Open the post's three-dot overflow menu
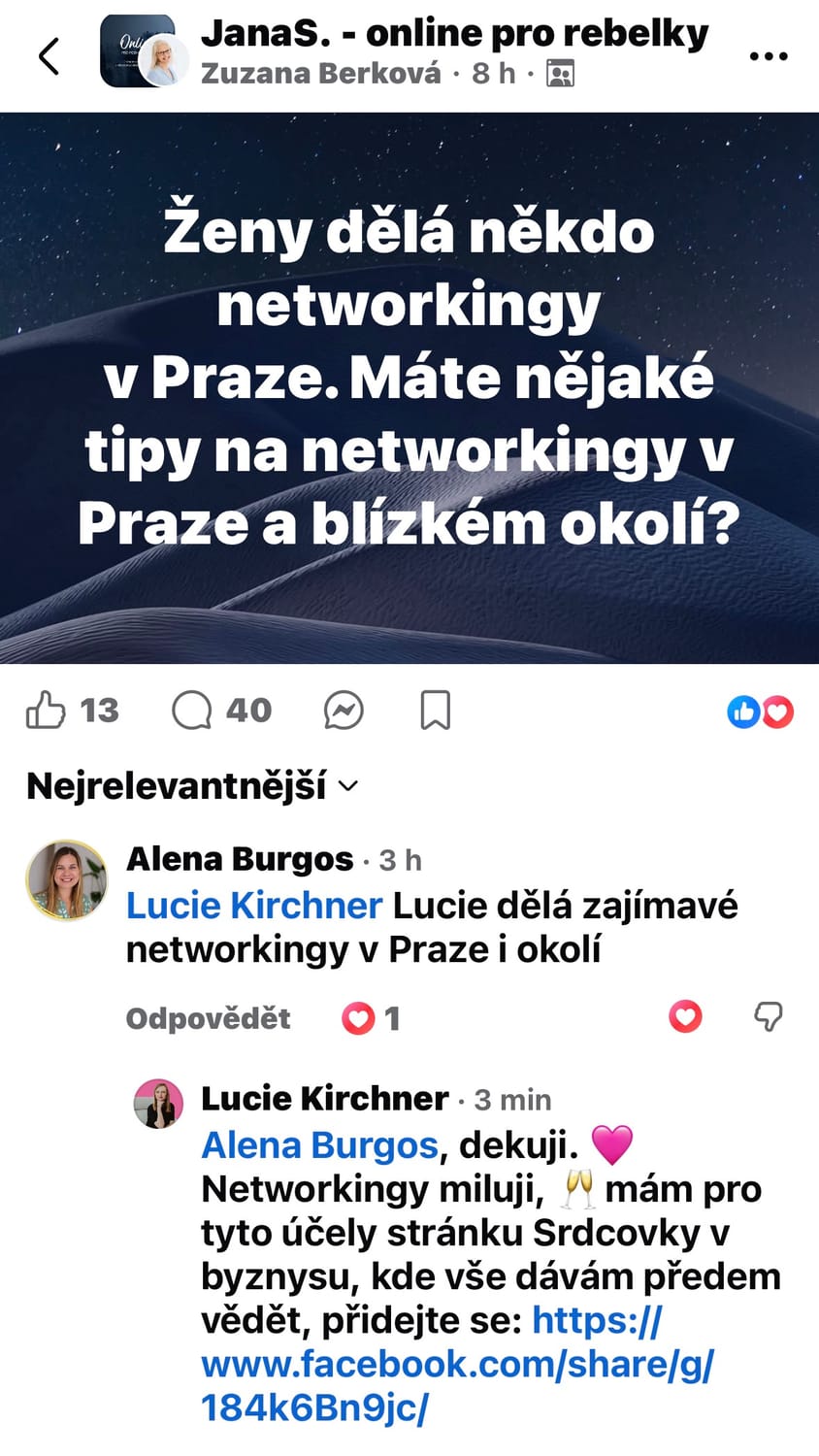819x1456 pixels. [769, 56]
